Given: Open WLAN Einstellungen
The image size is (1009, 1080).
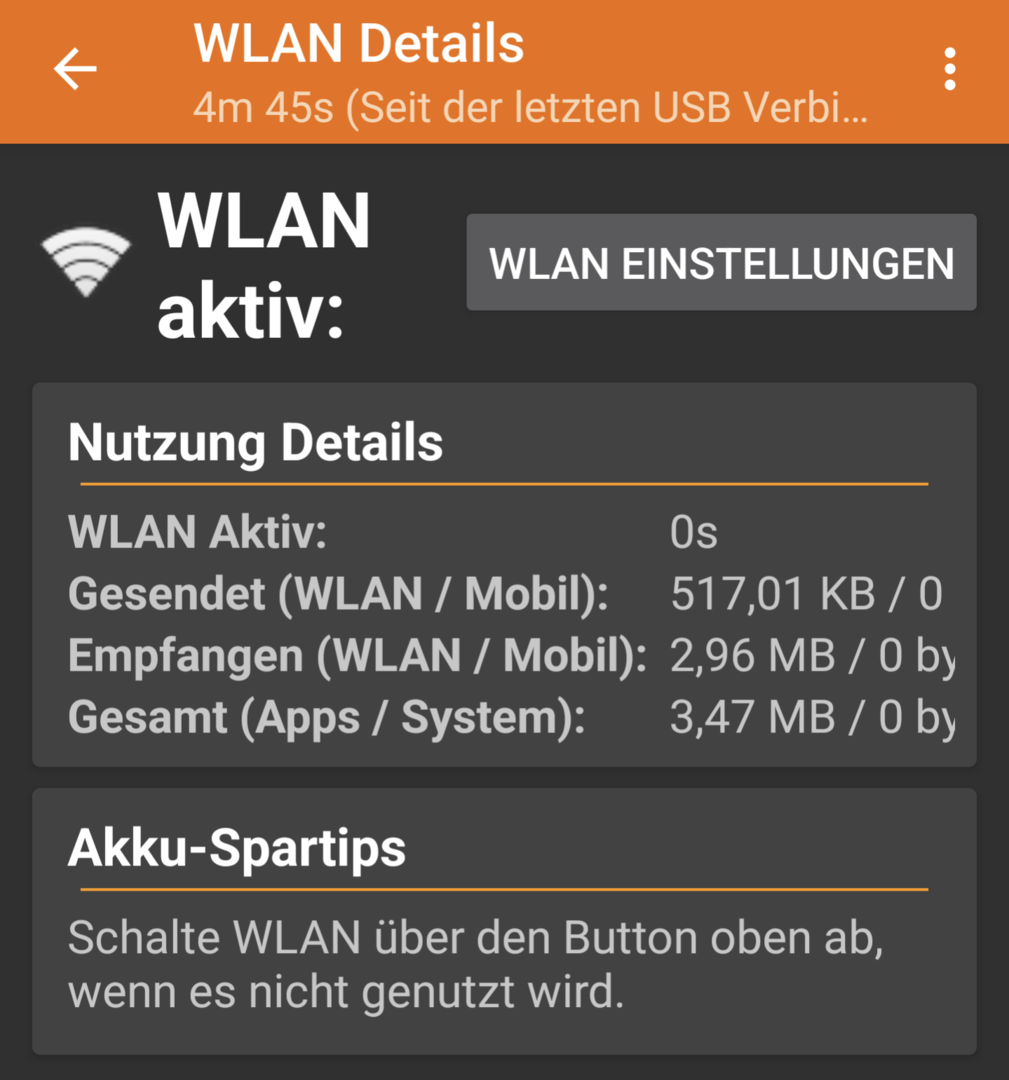Looking at the screenshot, I should [x=721, y=263].
